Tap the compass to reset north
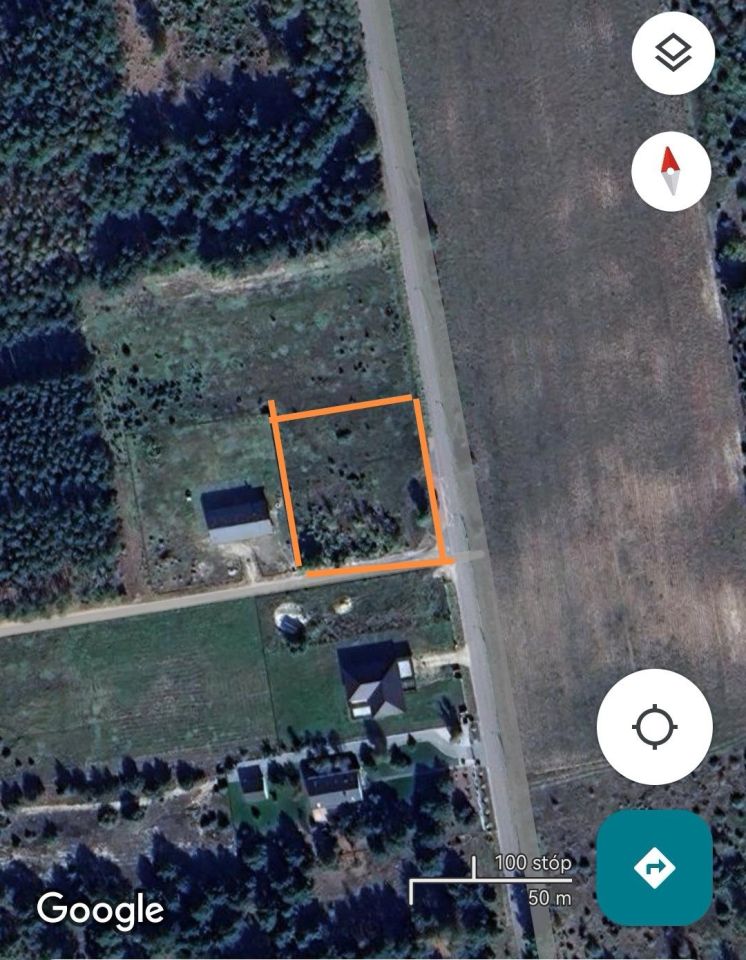The height and width of the screenshot is (960, 746). pyautogui.click(x=671, y=170)
